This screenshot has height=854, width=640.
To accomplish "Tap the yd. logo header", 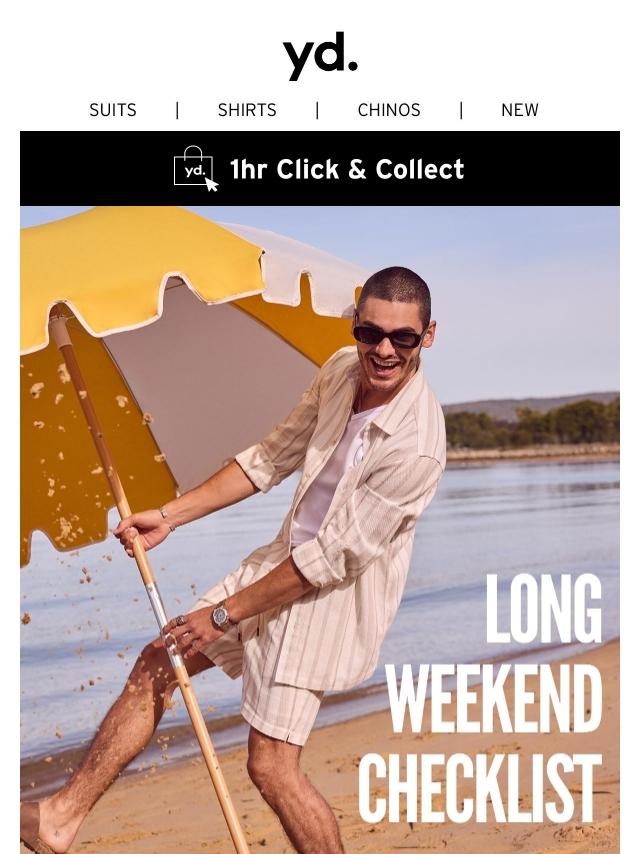I will (x=320, y=56).
